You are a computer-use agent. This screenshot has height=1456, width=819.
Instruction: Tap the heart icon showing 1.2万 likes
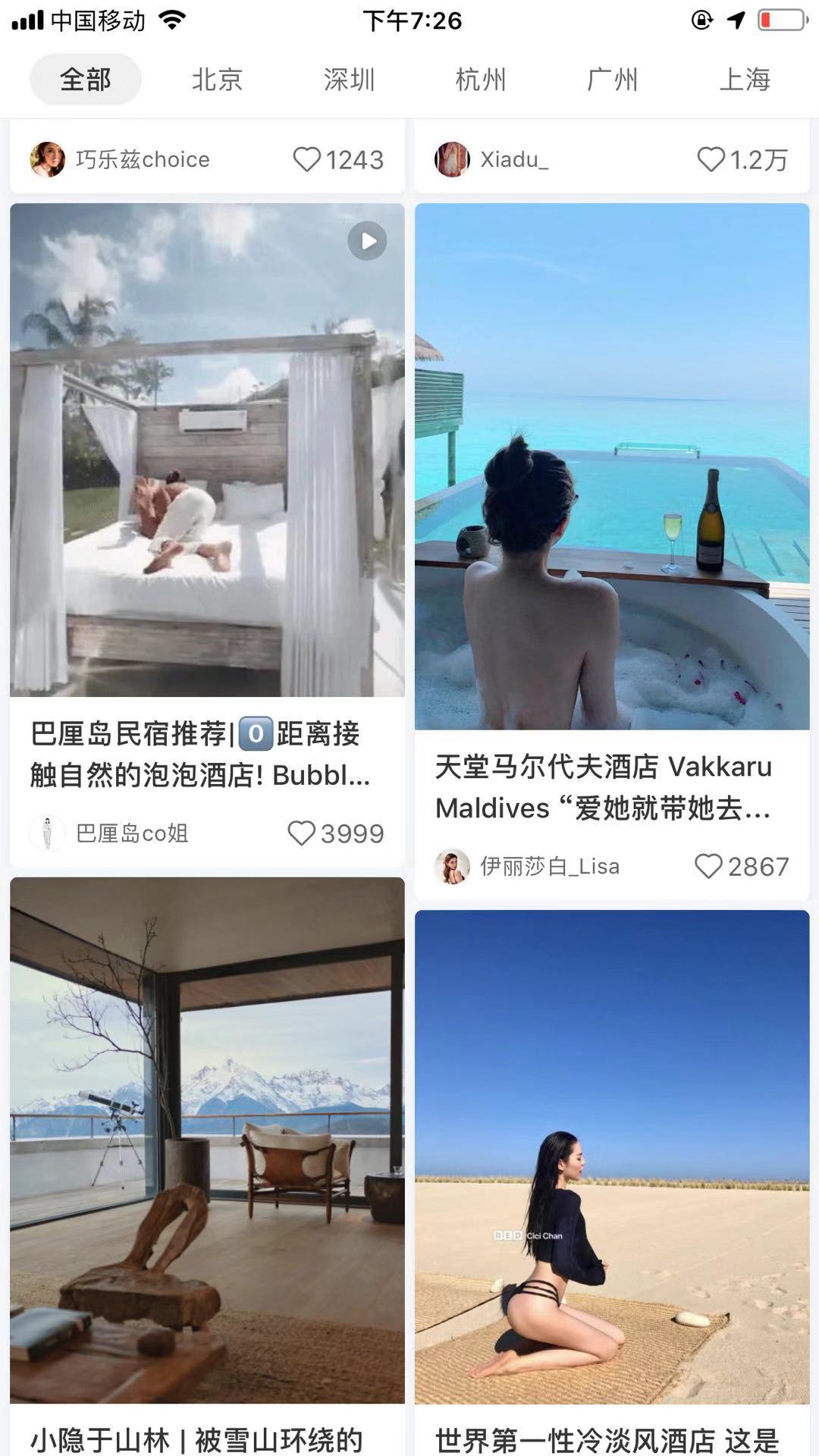[x=710, y=159]
